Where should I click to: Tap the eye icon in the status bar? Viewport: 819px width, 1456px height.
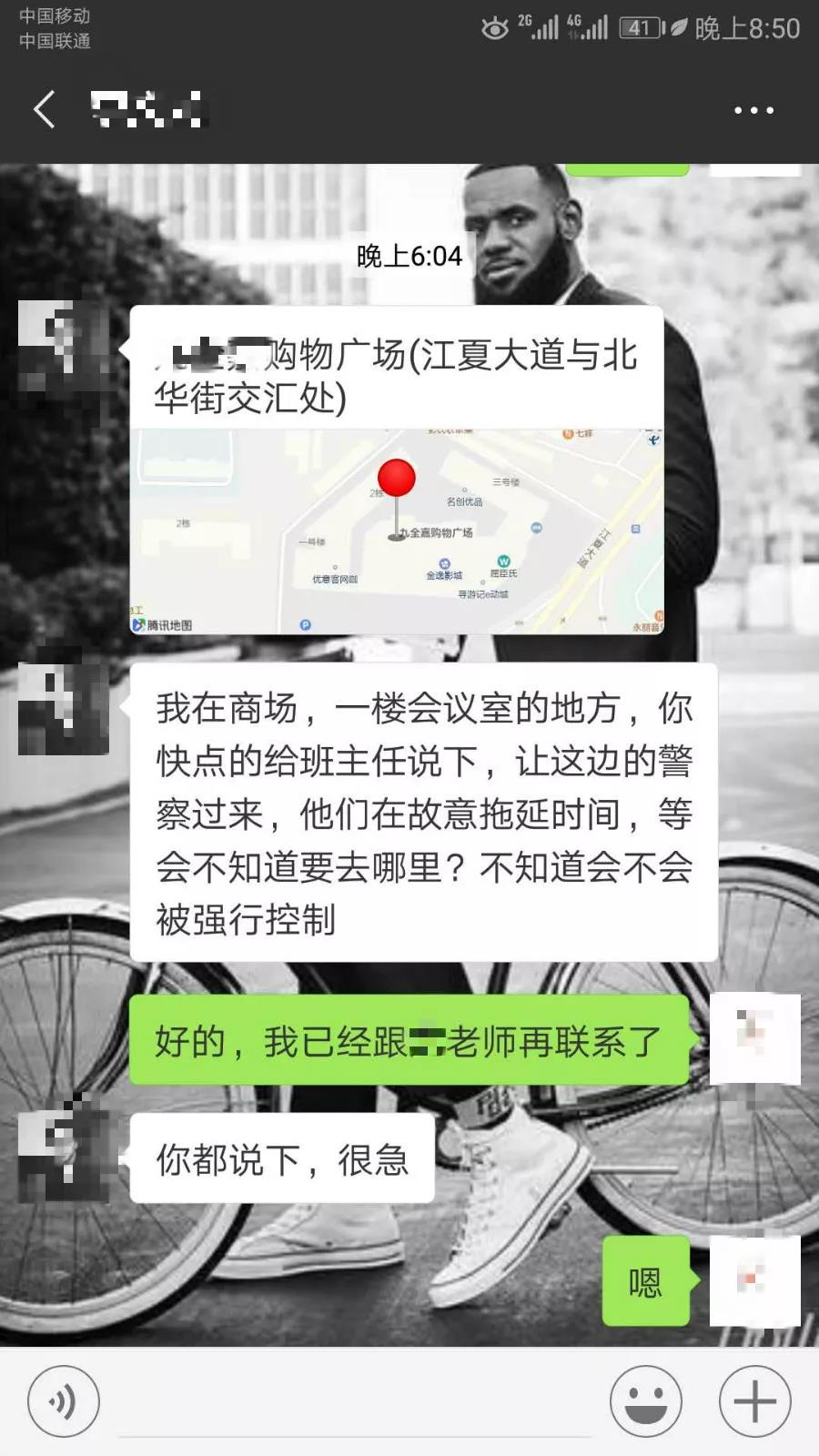pos(494,27)
